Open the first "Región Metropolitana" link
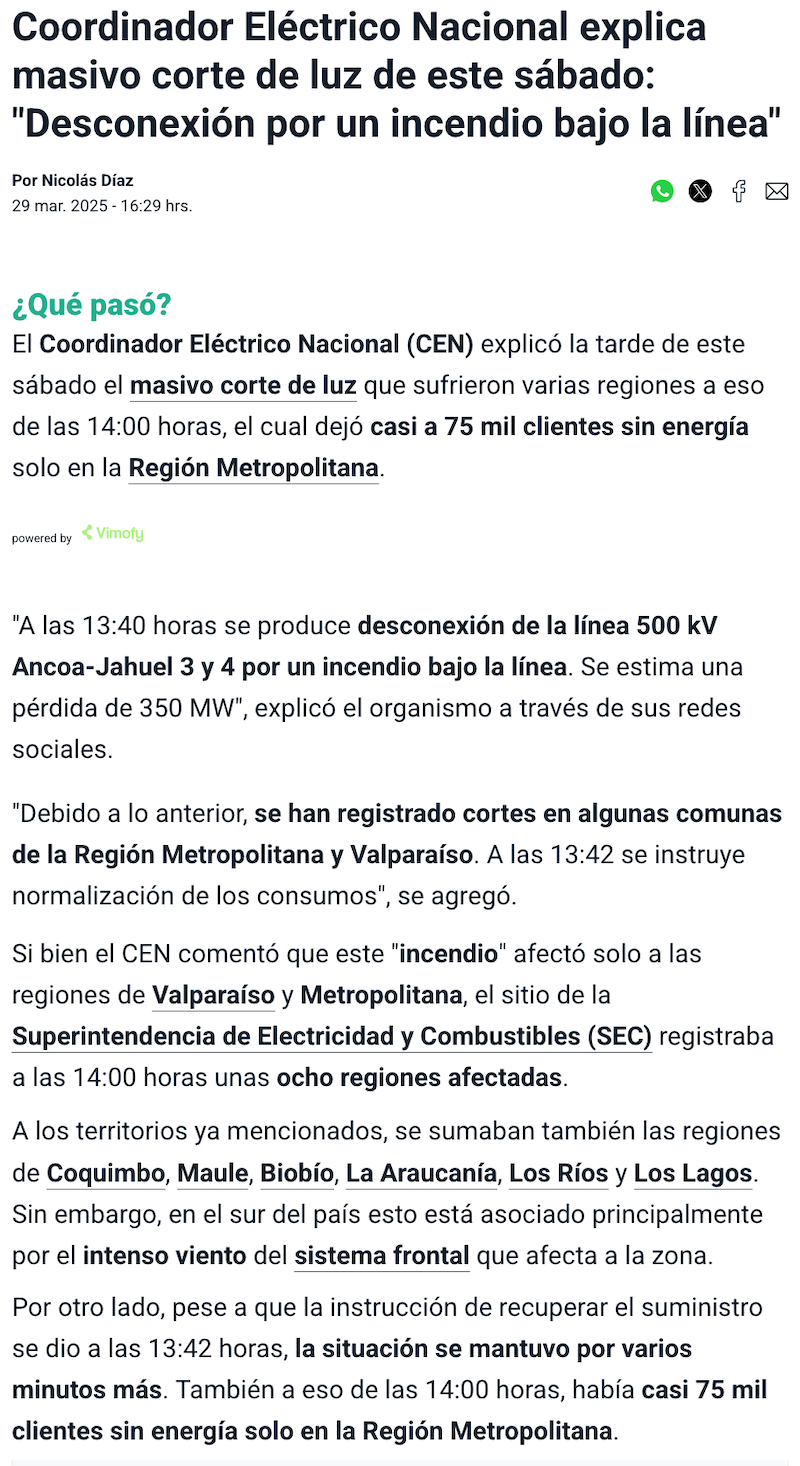 254,467
